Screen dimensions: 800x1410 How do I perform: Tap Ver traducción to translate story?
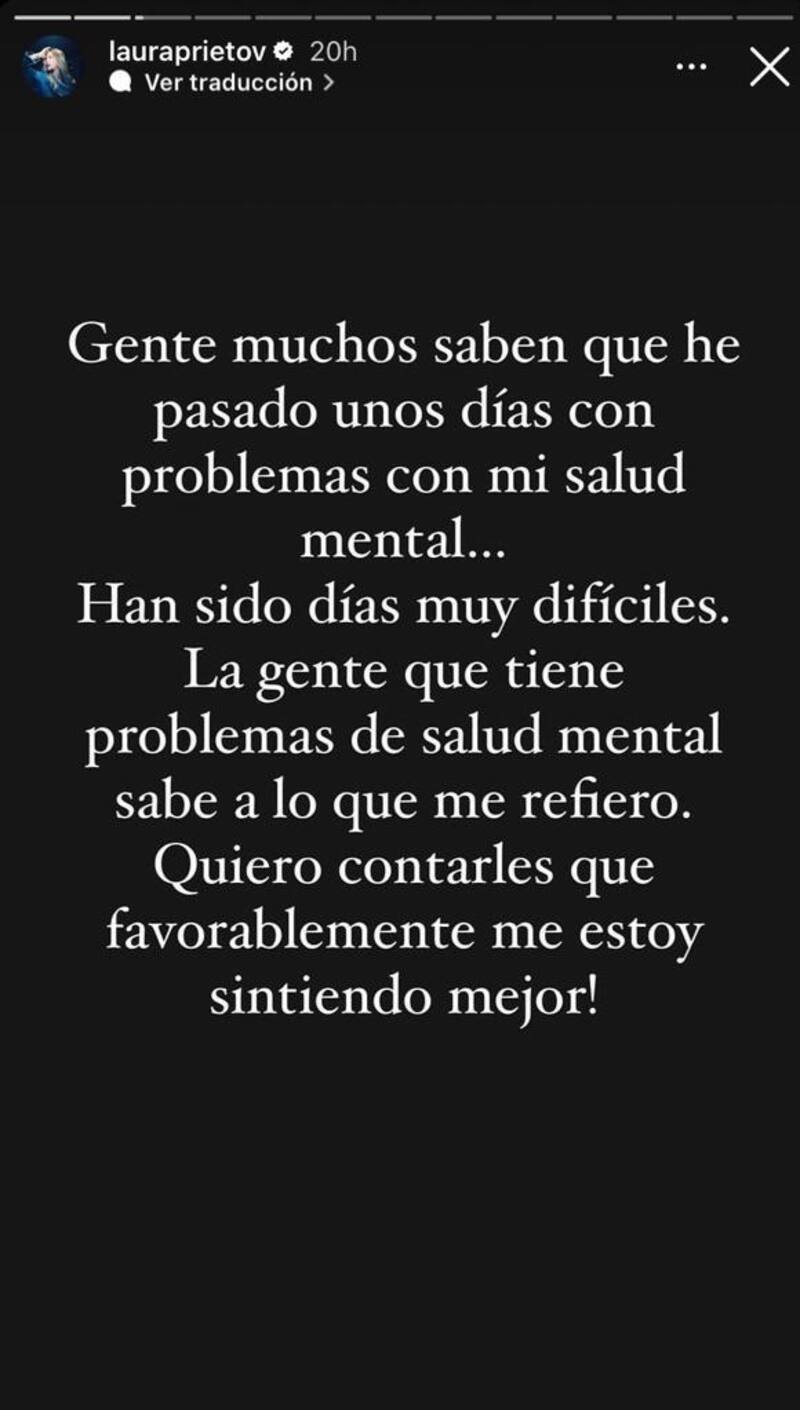pos(228,83)
